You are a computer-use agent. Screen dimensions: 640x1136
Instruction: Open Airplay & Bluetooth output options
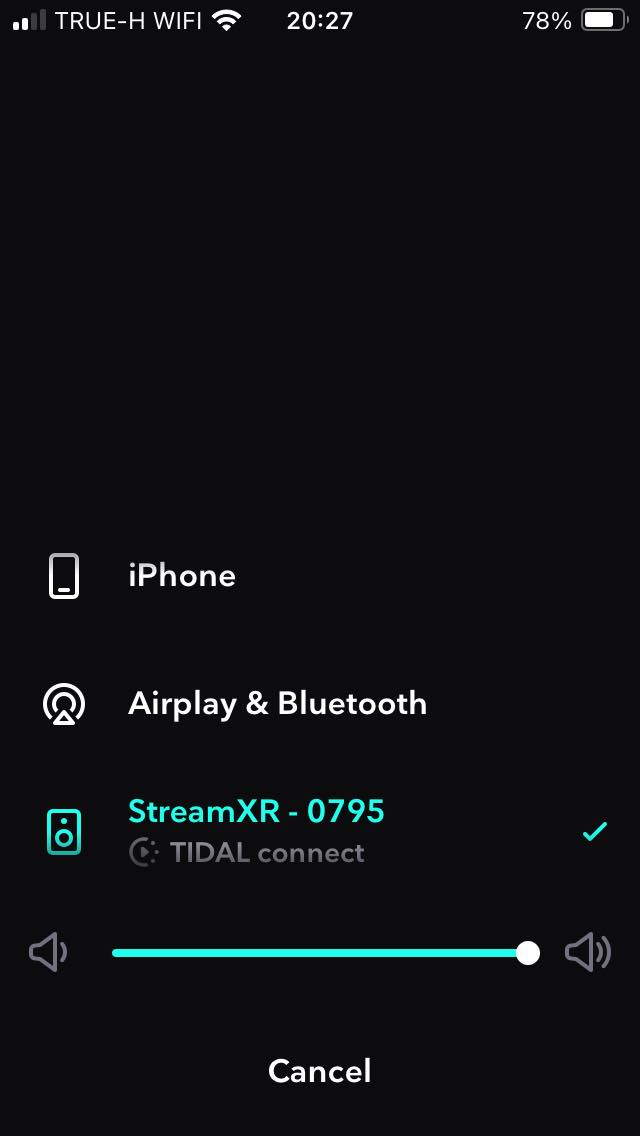pyautogui.click(x=277, y=703)
